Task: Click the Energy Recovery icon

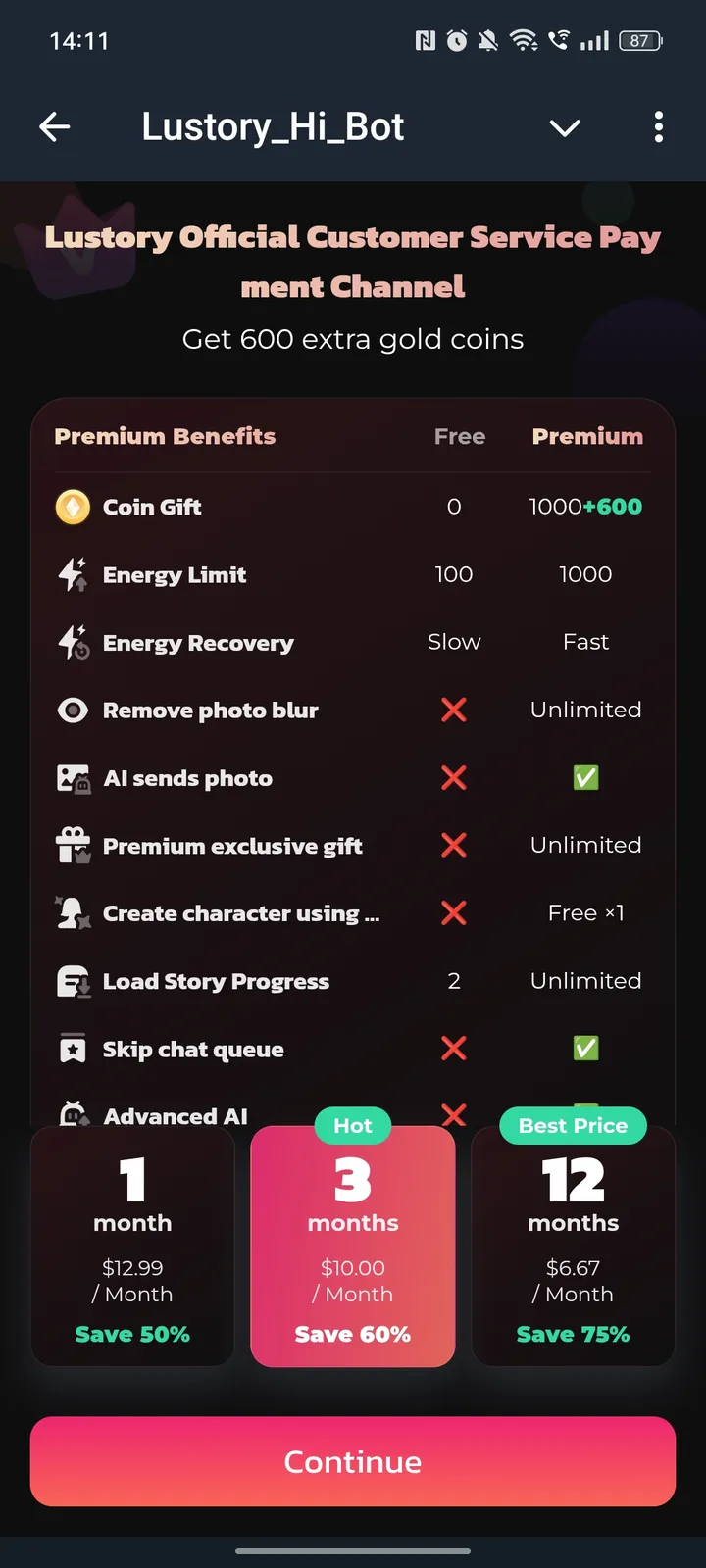Action: (73, 643)
